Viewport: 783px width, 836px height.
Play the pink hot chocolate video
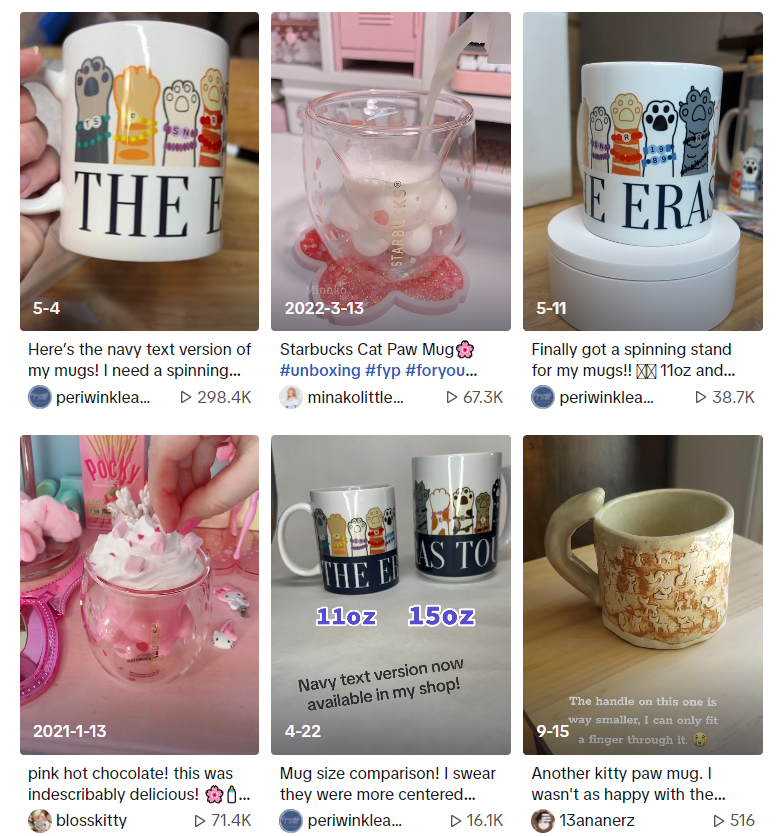[x=139, y=594]
